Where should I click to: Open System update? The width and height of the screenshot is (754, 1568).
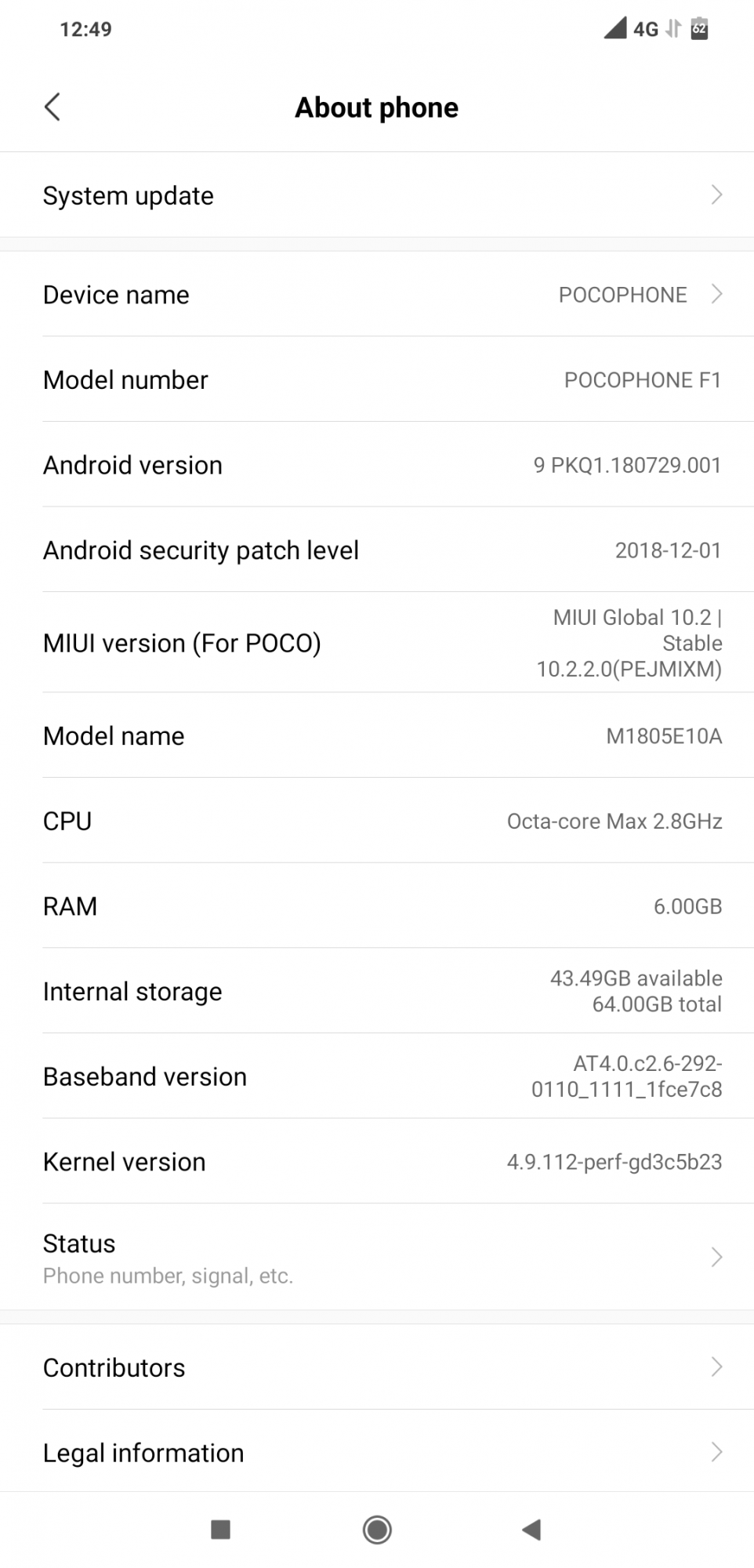click(377, 195)
